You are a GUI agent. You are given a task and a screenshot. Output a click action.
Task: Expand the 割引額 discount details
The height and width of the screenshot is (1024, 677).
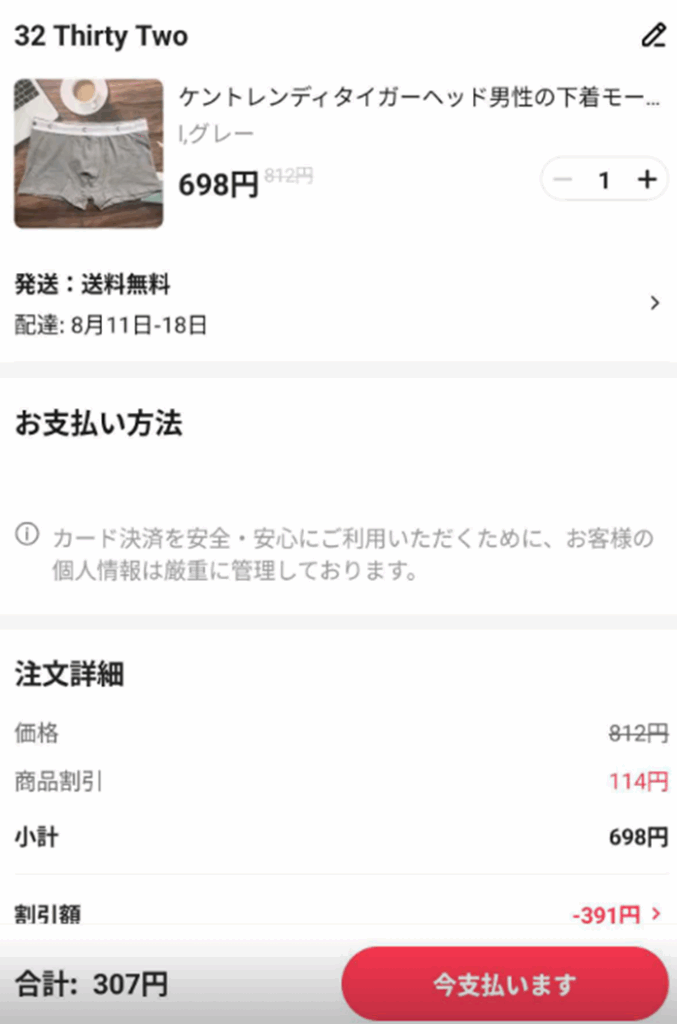point(616,914)
